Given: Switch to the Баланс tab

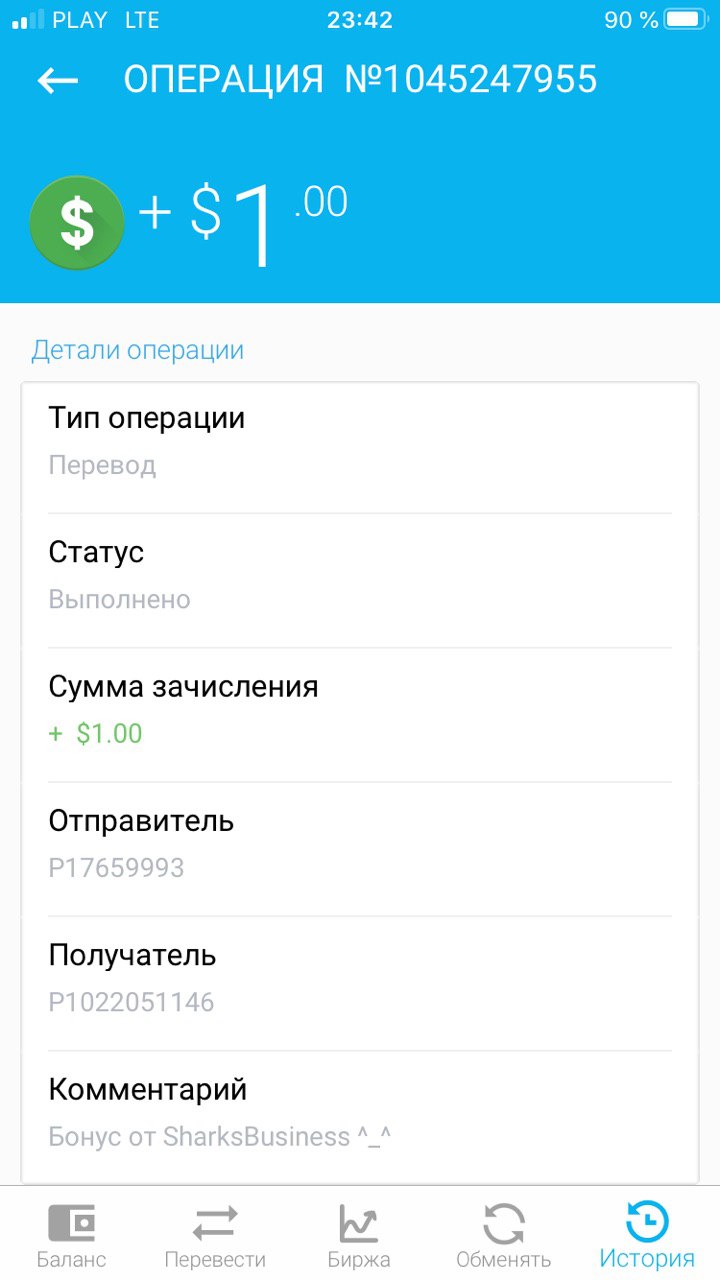Looking at the screenshot, I should (x=72, y=1236).
